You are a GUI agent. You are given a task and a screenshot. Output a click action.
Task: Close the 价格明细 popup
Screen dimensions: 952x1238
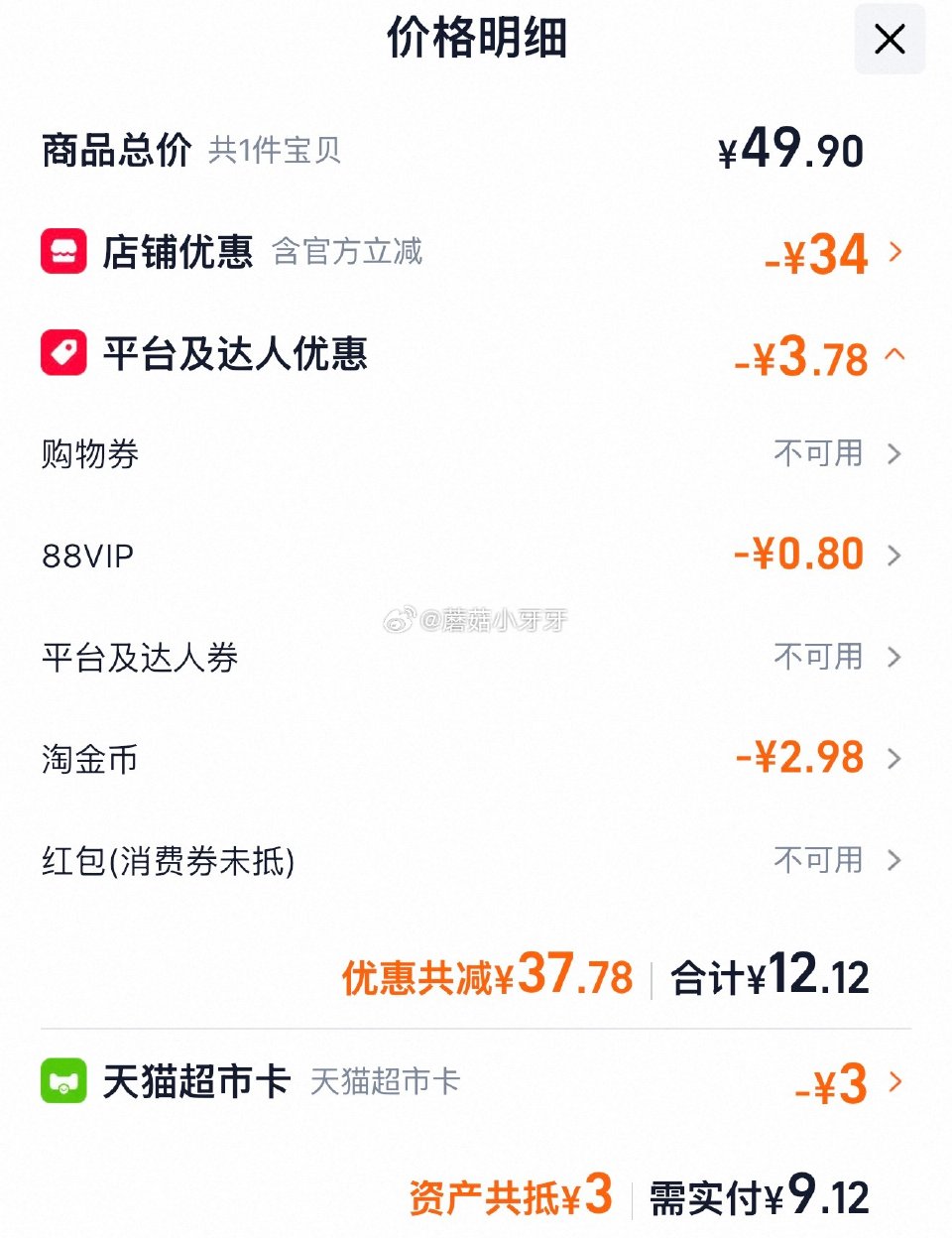click(889, 40)
